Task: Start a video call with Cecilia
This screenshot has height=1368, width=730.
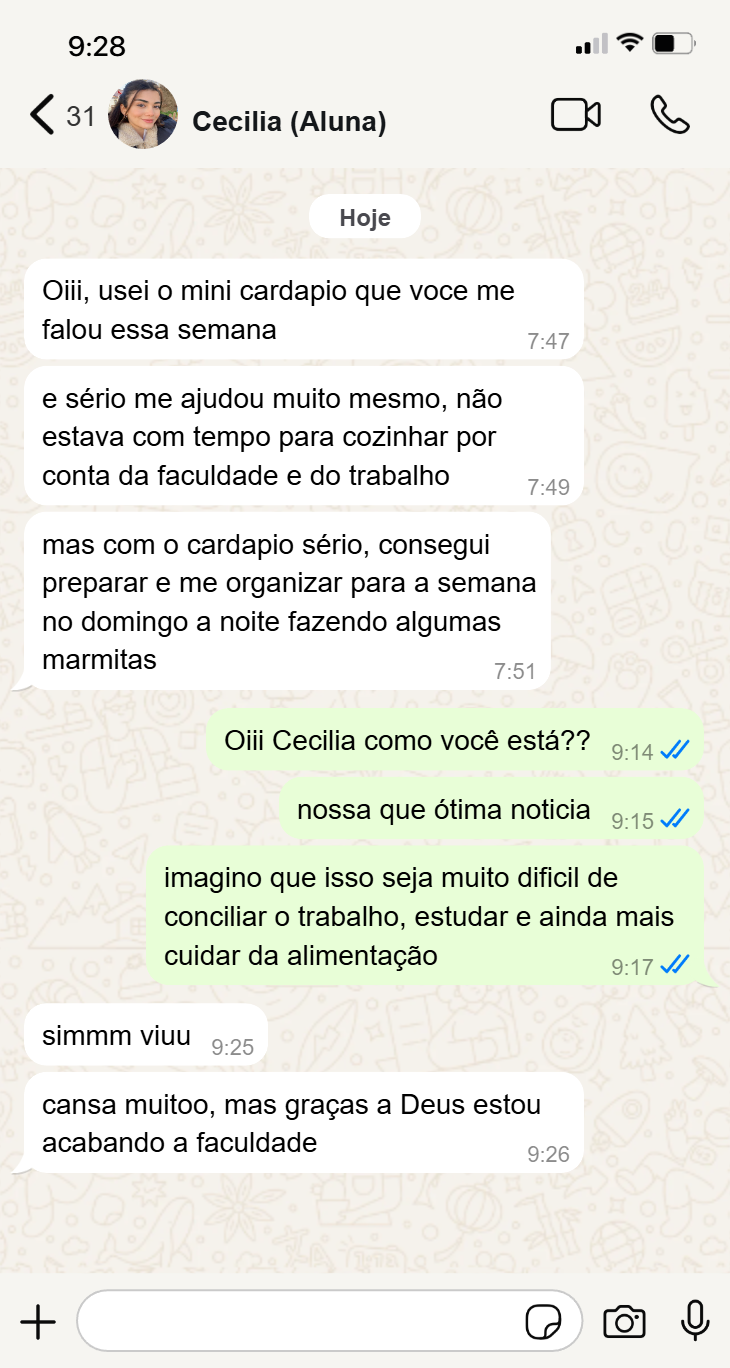Action: [576, 115]
